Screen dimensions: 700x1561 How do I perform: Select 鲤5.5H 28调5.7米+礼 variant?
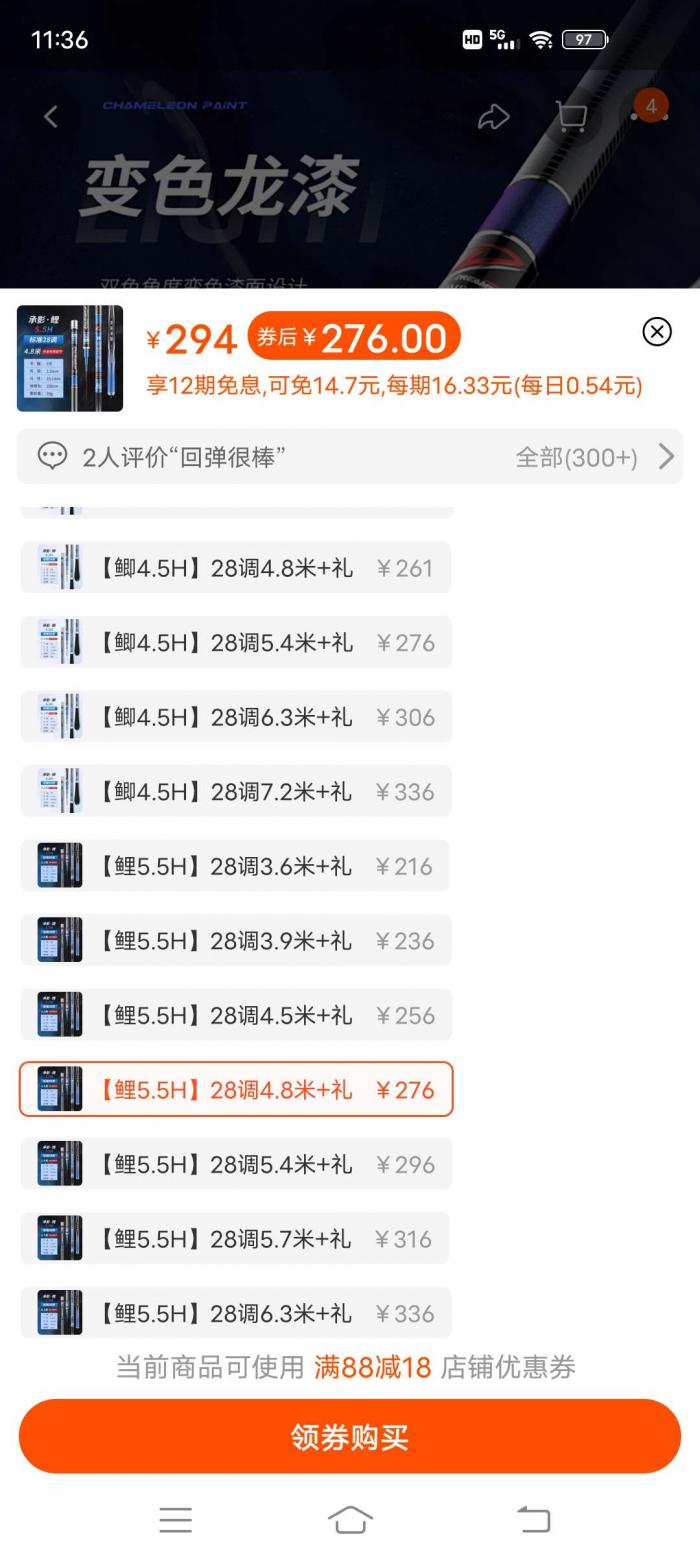click(236, 1238)
